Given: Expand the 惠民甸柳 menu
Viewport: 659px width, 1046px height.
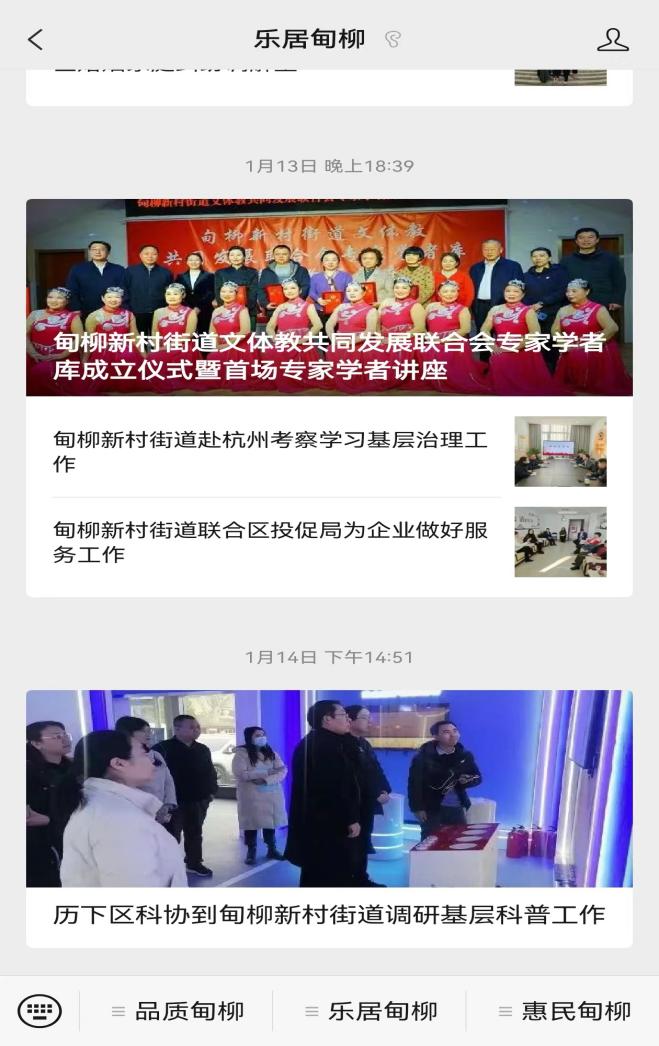Looking at the screenshot, I should point(565,1011).
